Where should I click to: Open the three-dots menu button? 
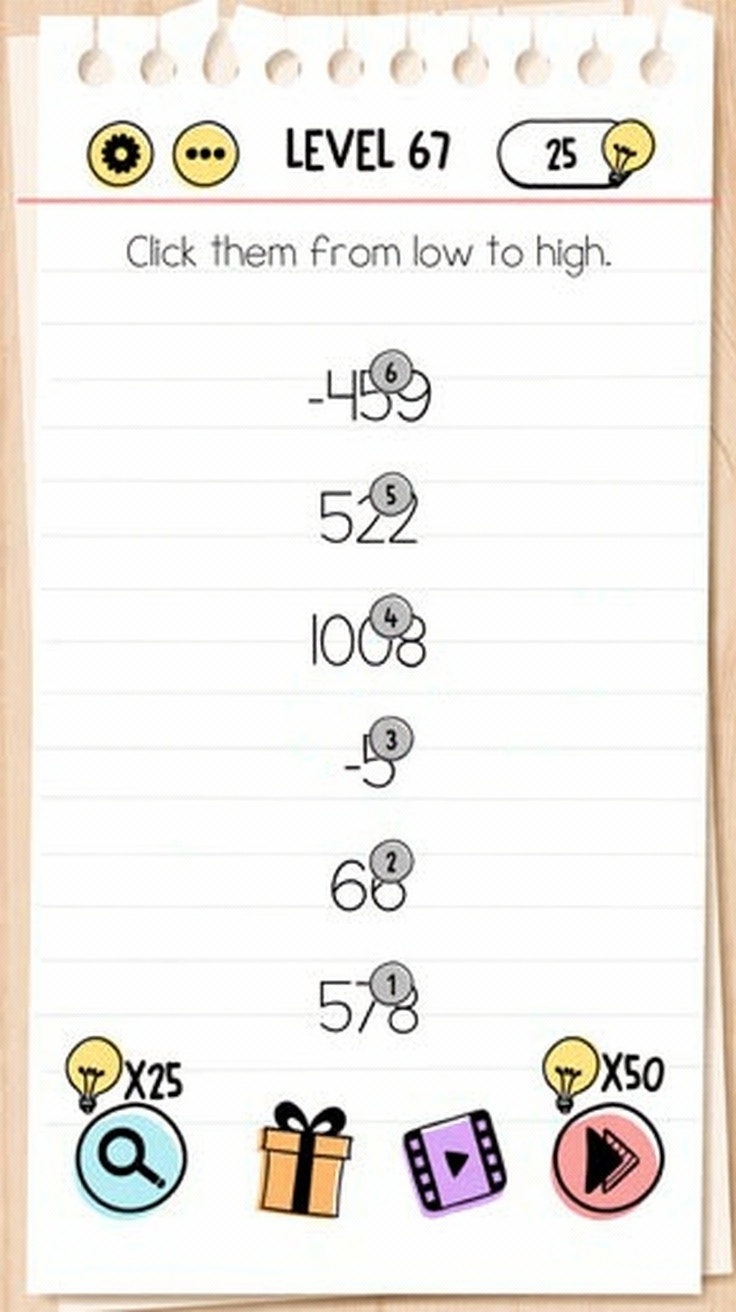[x=206, y=156]
